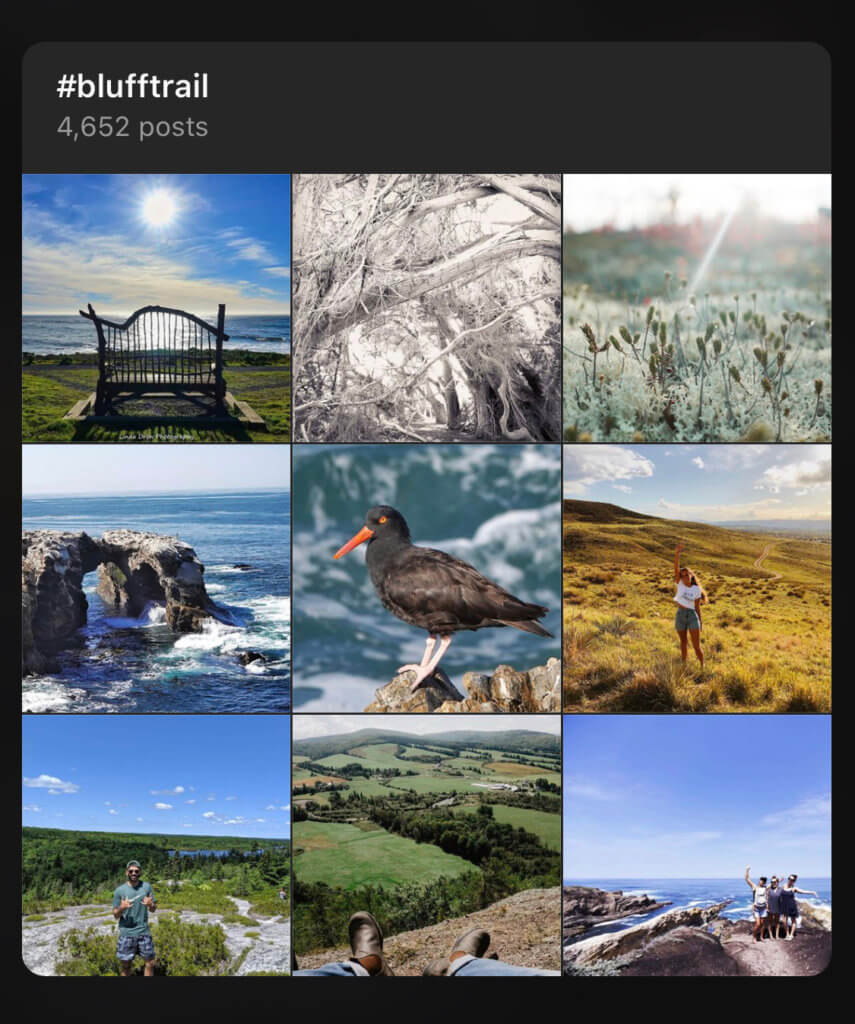Select the green farmland with boots photo
This screenshot has width=855, height=1024.
click(427, 845)
